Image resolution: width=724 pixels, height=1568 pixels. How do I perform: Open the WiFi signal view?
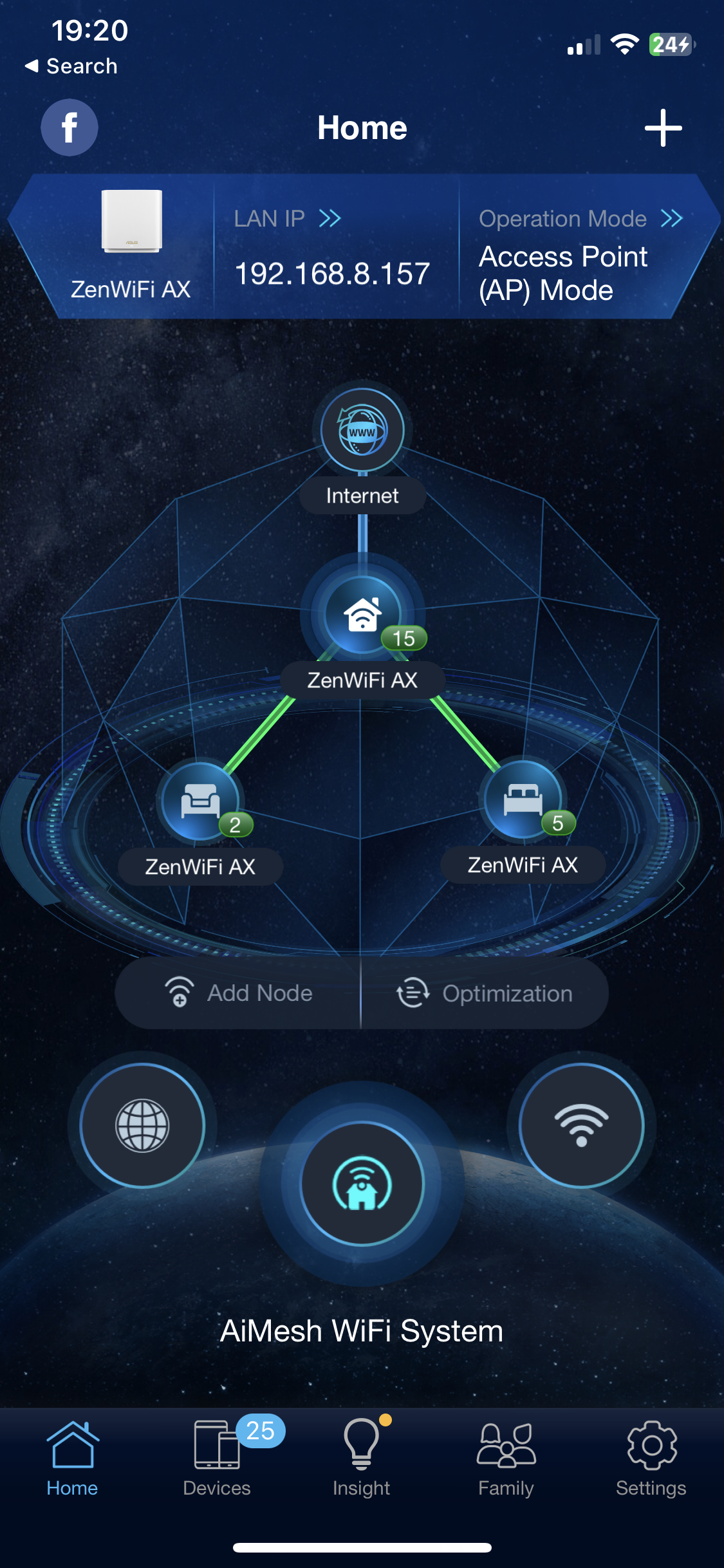[x=581, y=1125]
